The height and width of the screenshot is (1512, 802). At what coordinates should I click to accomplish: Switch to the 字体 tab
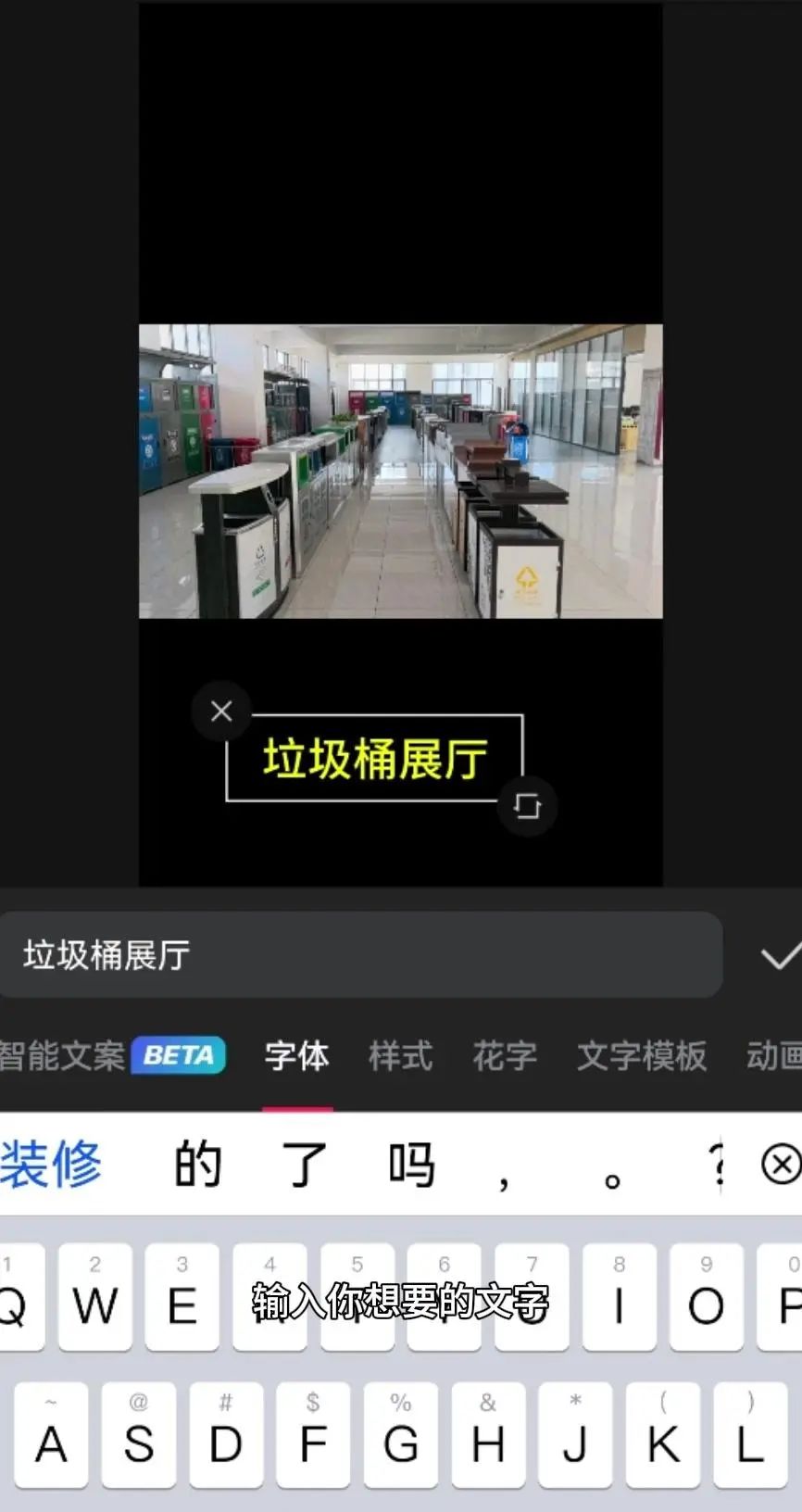(296, 1056)
